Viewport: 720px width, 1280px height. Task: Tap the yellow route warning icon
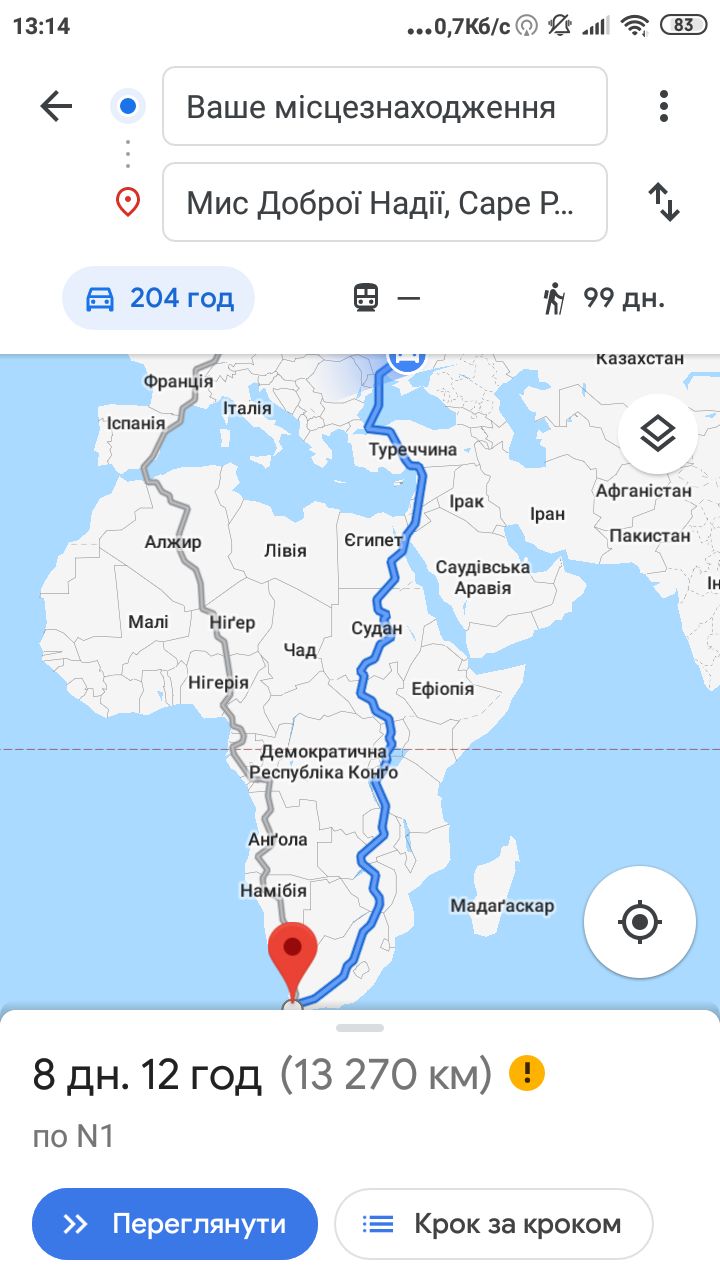(x=527, y=1074)
